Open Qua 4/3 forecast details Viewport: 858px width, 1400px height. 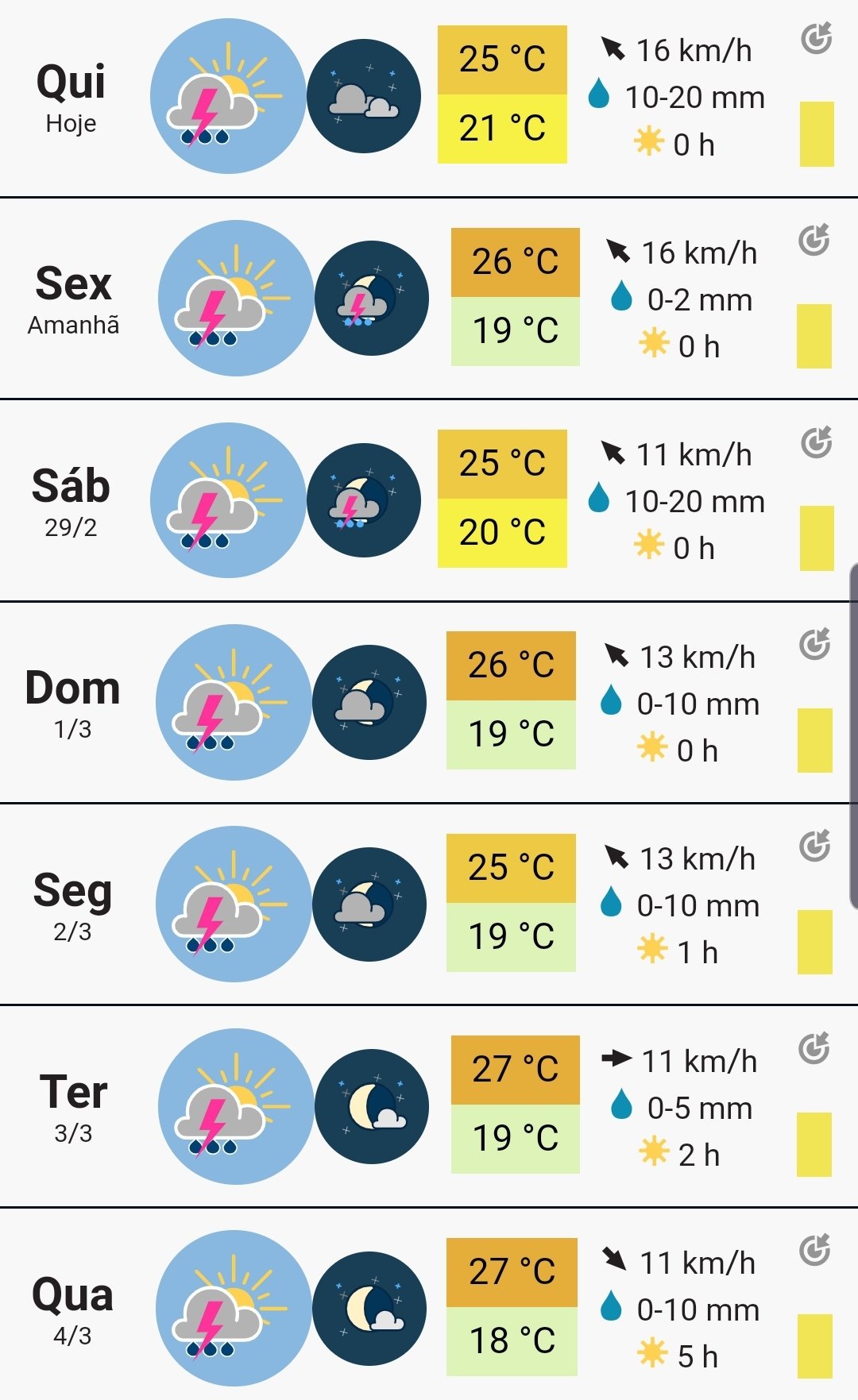429,1305
